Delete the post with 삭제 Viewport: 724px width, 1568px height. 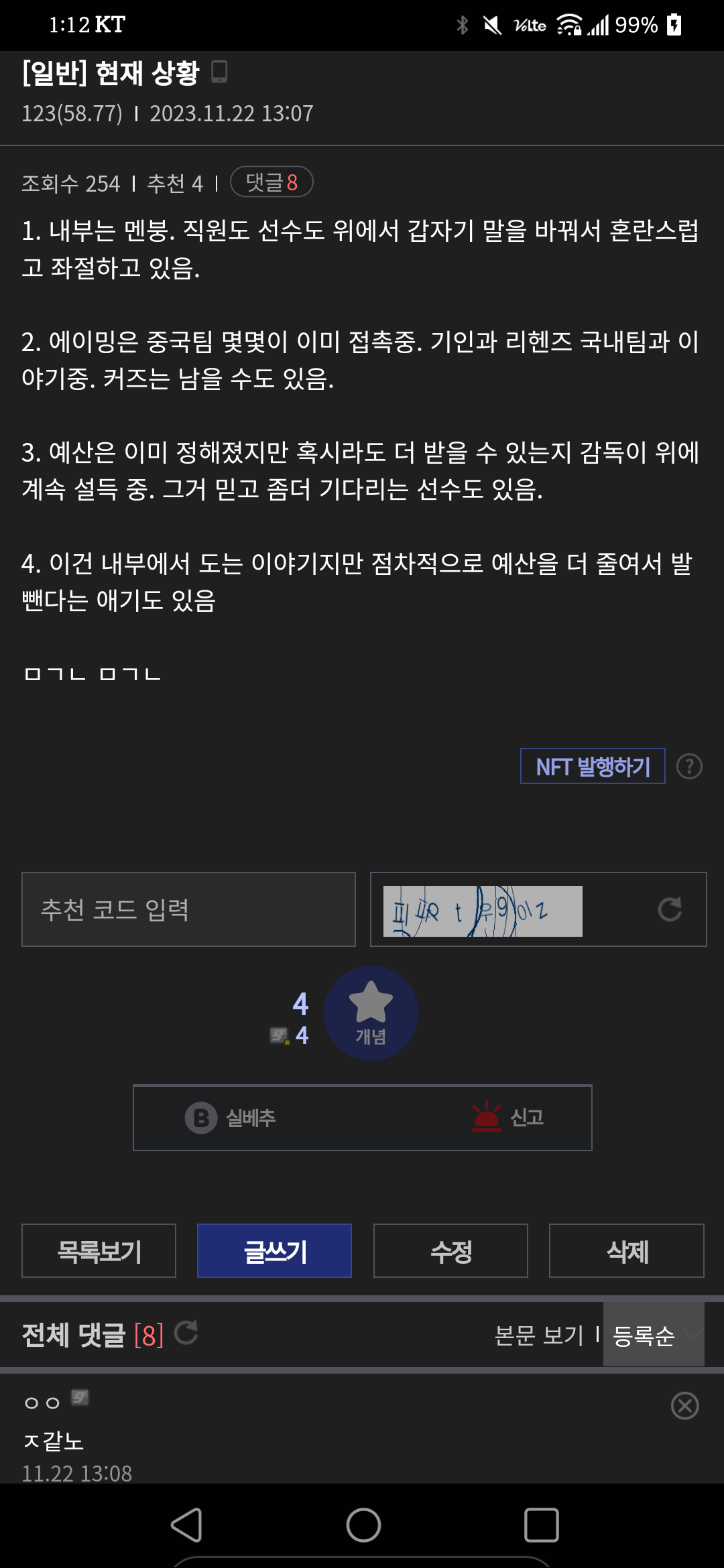point(627,1251)
